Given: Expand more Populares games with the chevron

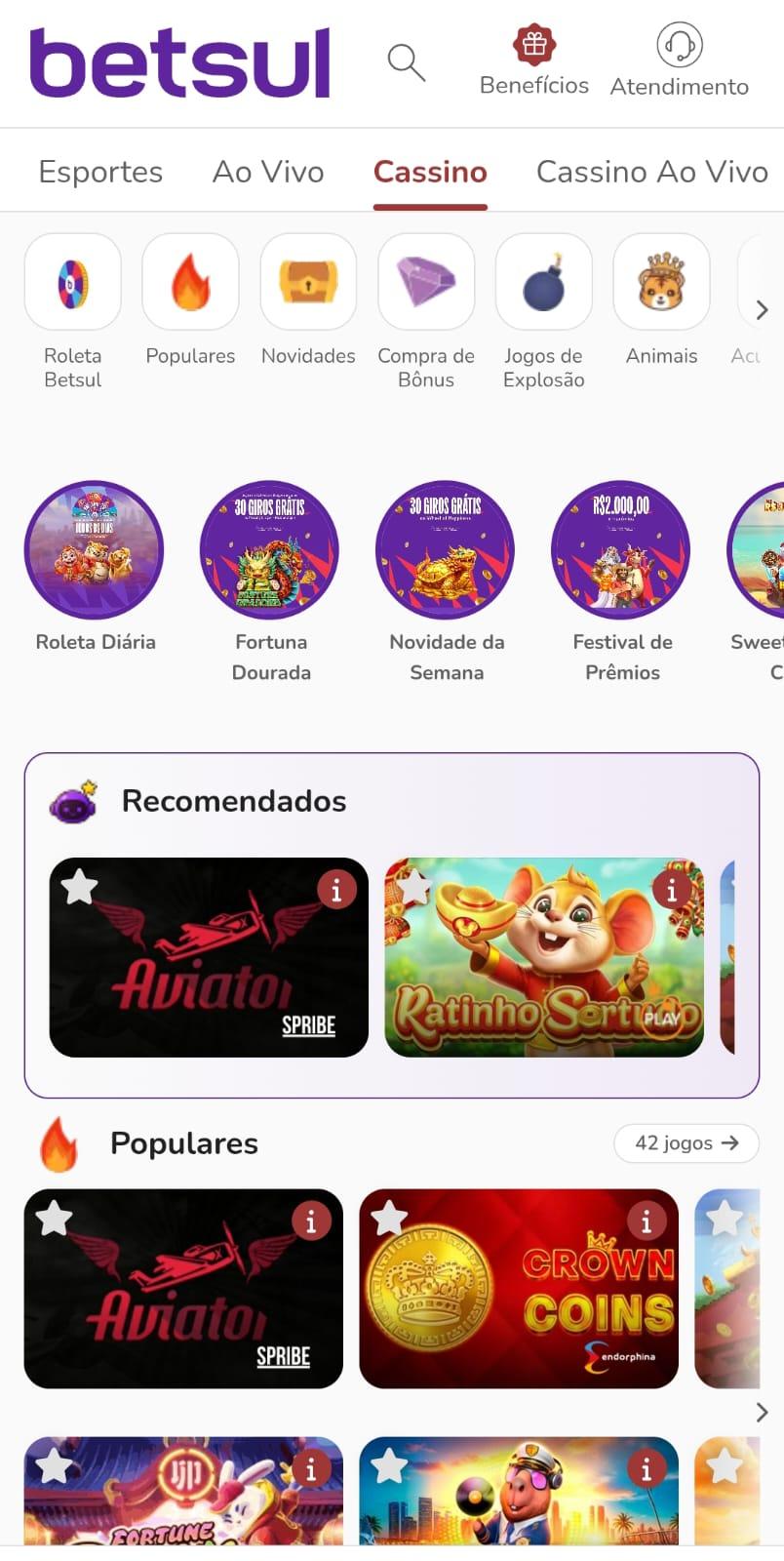Looking at the screenshot, I should pos(762,1413).
